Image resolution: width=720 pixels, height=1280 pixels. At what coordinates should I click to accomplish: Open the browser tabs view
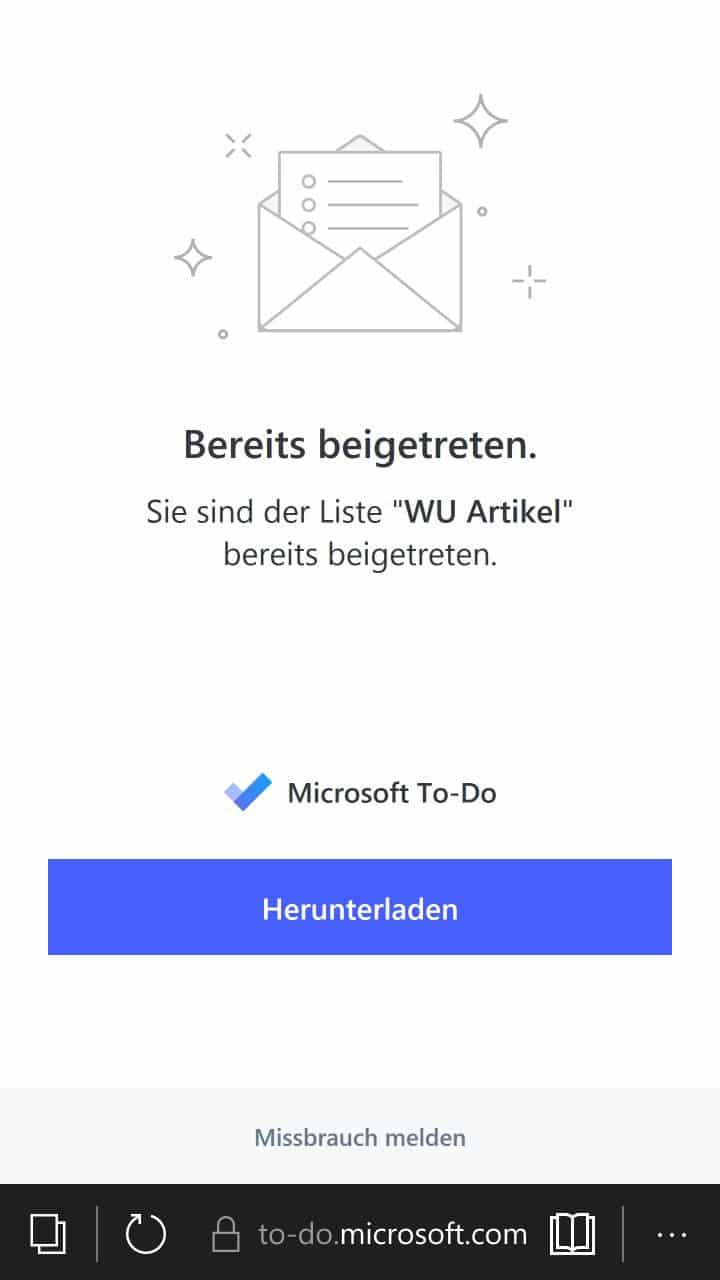[x=48, y=1233]
